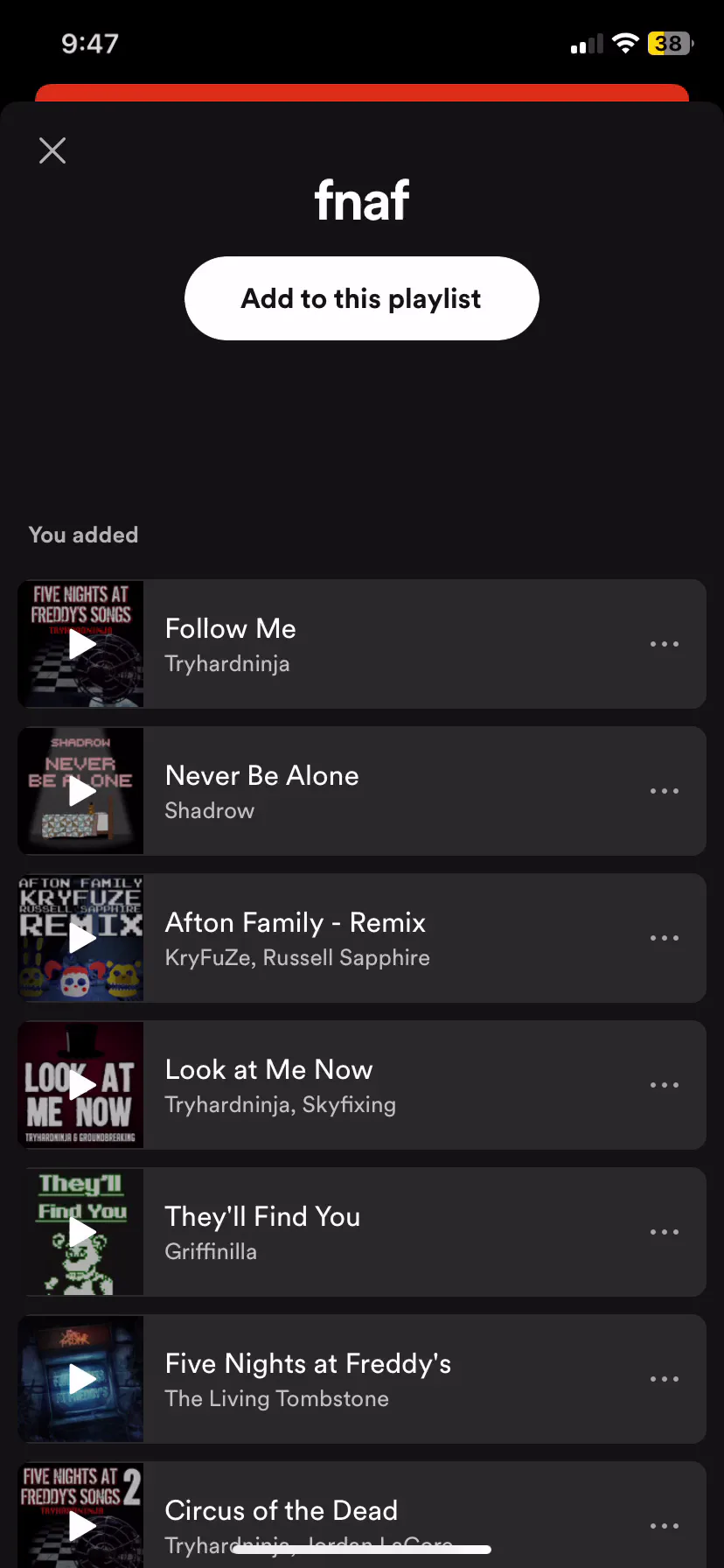Play Never Be Alone by Shadrow
This screenshot has width=724, height=1568.
pos(81,792)
